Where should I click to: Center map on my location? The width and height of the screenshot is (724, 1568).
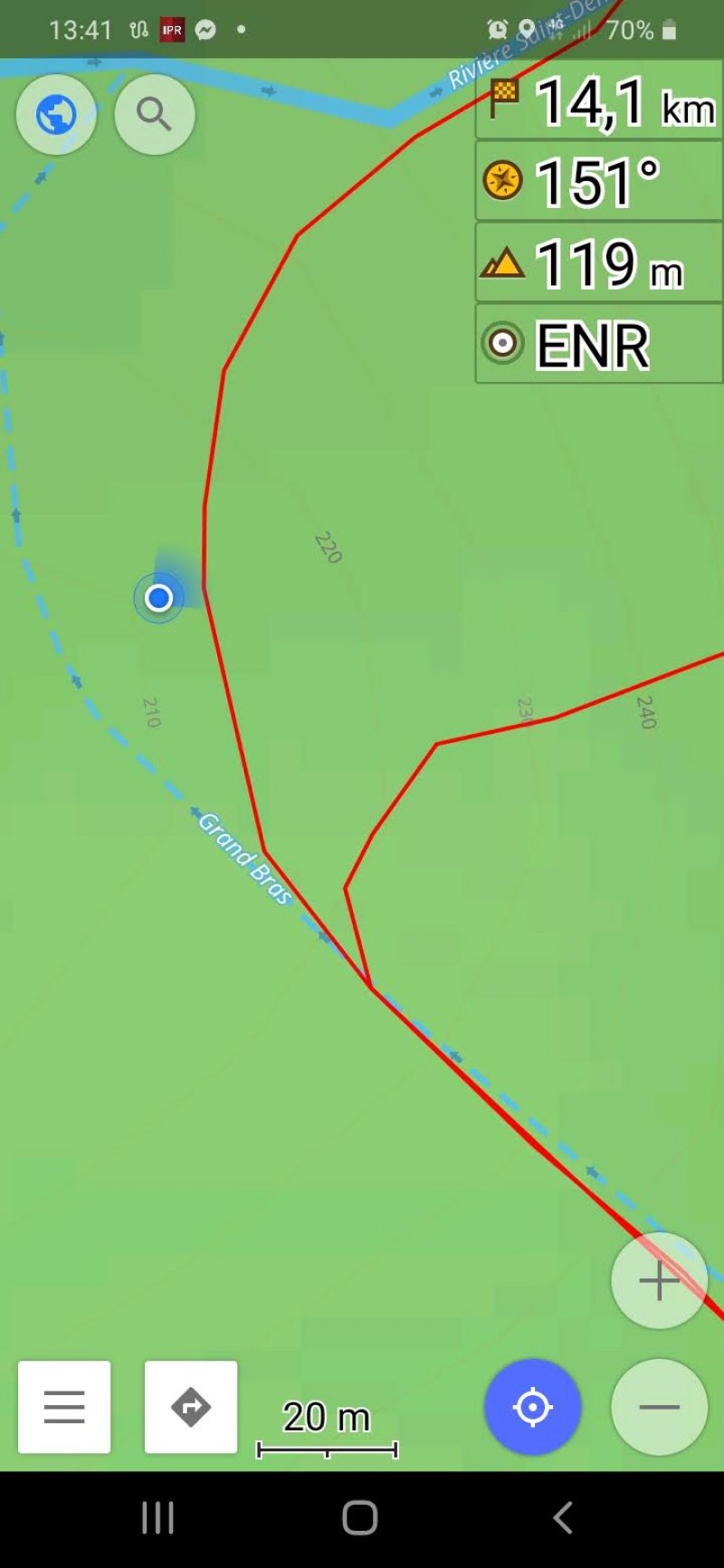pos(532,1407)
